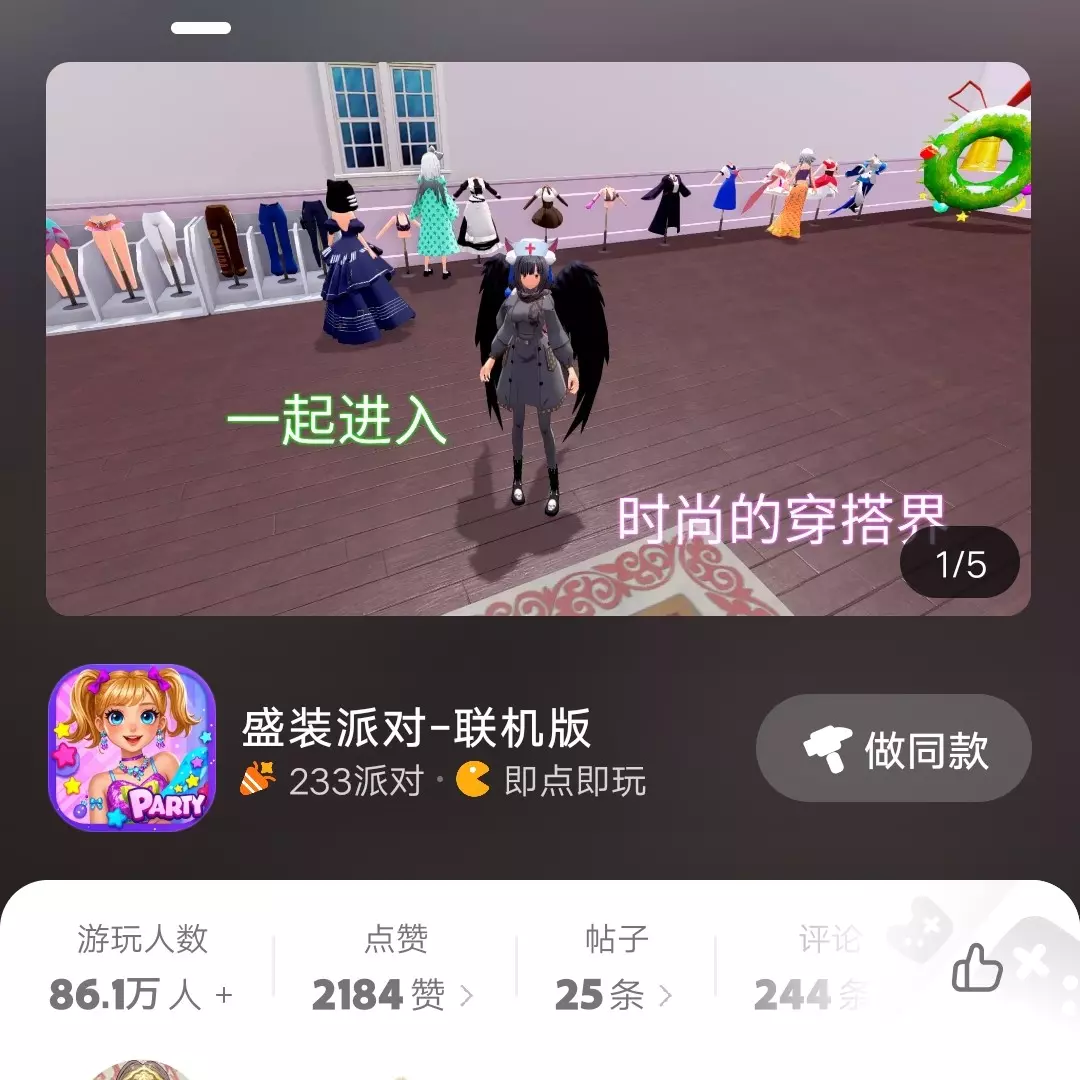Image resolution: width=1080 pixels, height=1080 pixels.
Task: Give a thumbs-up like
Action: [977, 968]
